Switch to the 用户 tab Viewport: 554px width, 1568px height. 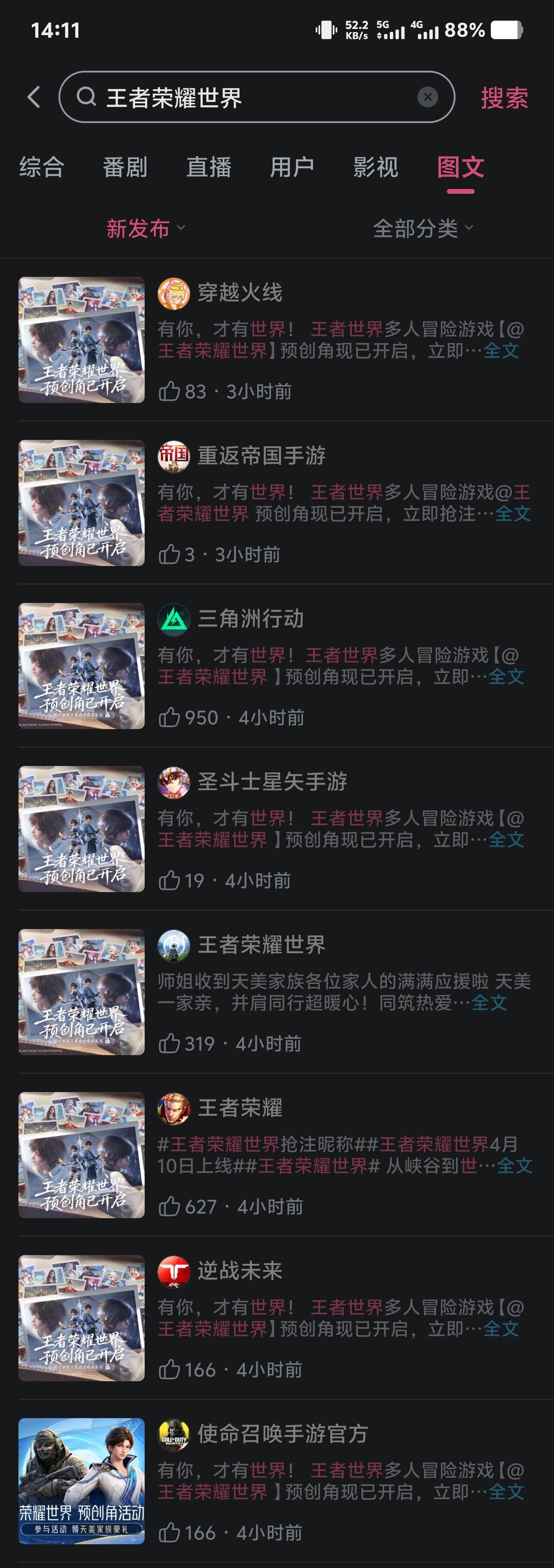pos(292,167)
